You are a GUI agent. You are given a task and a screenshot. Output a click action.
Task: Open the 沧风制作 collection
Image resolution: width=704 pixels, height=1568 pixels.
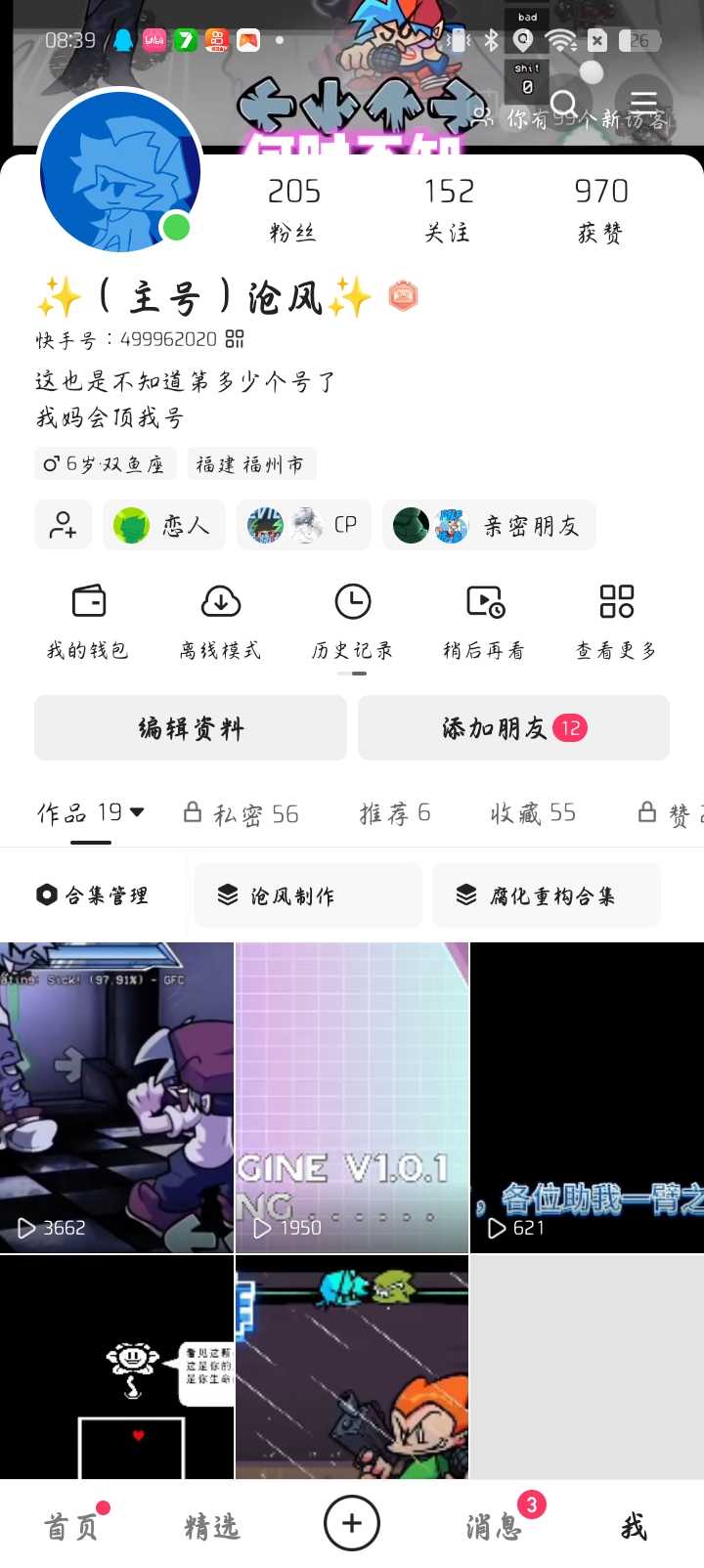point(308,895)
